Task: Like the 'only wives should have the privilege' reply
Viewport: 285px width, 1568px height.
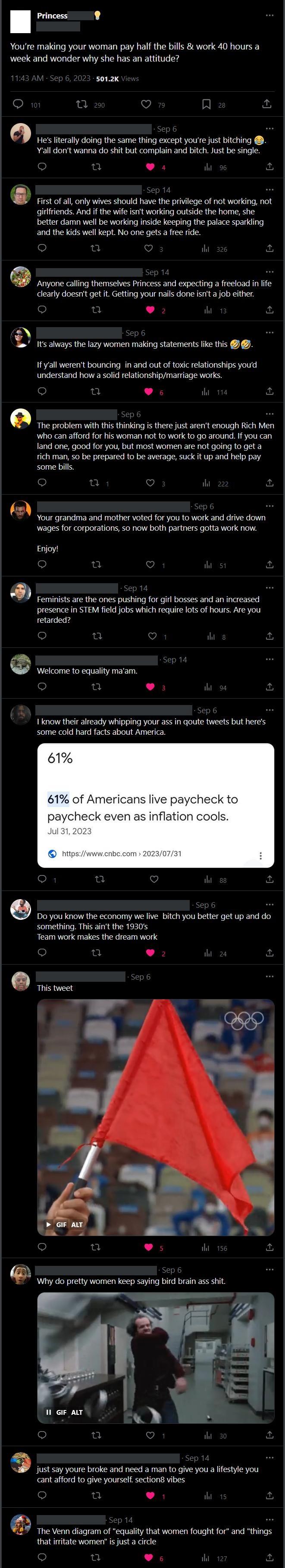Action: pyautogui.click(x=148, y=248)
